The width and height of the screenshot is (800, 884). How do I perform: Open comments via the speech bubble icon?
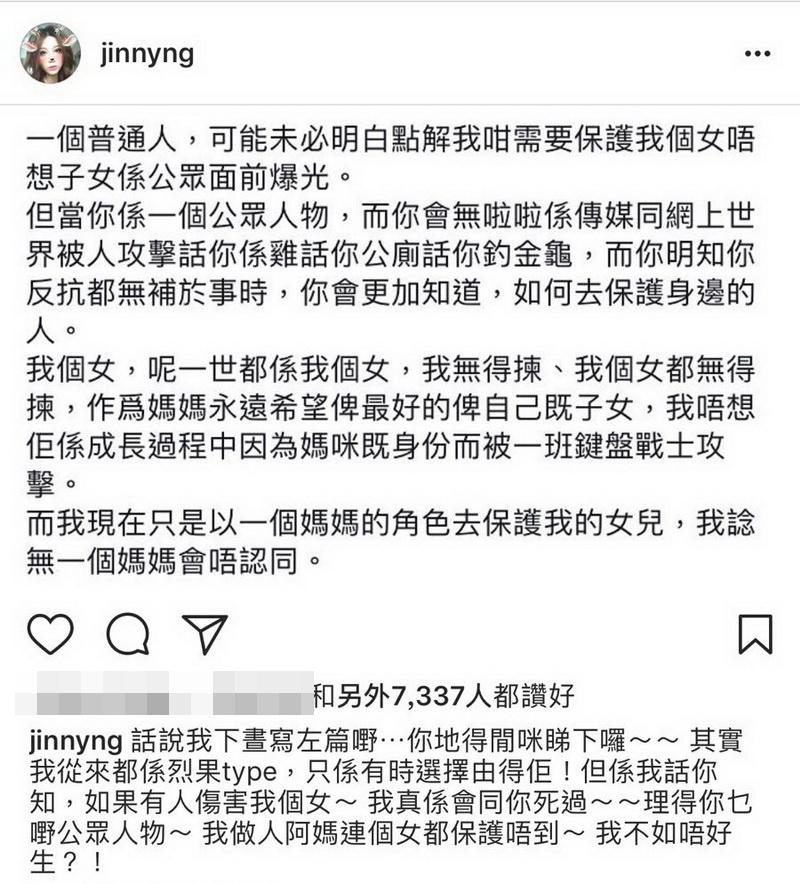127,634
